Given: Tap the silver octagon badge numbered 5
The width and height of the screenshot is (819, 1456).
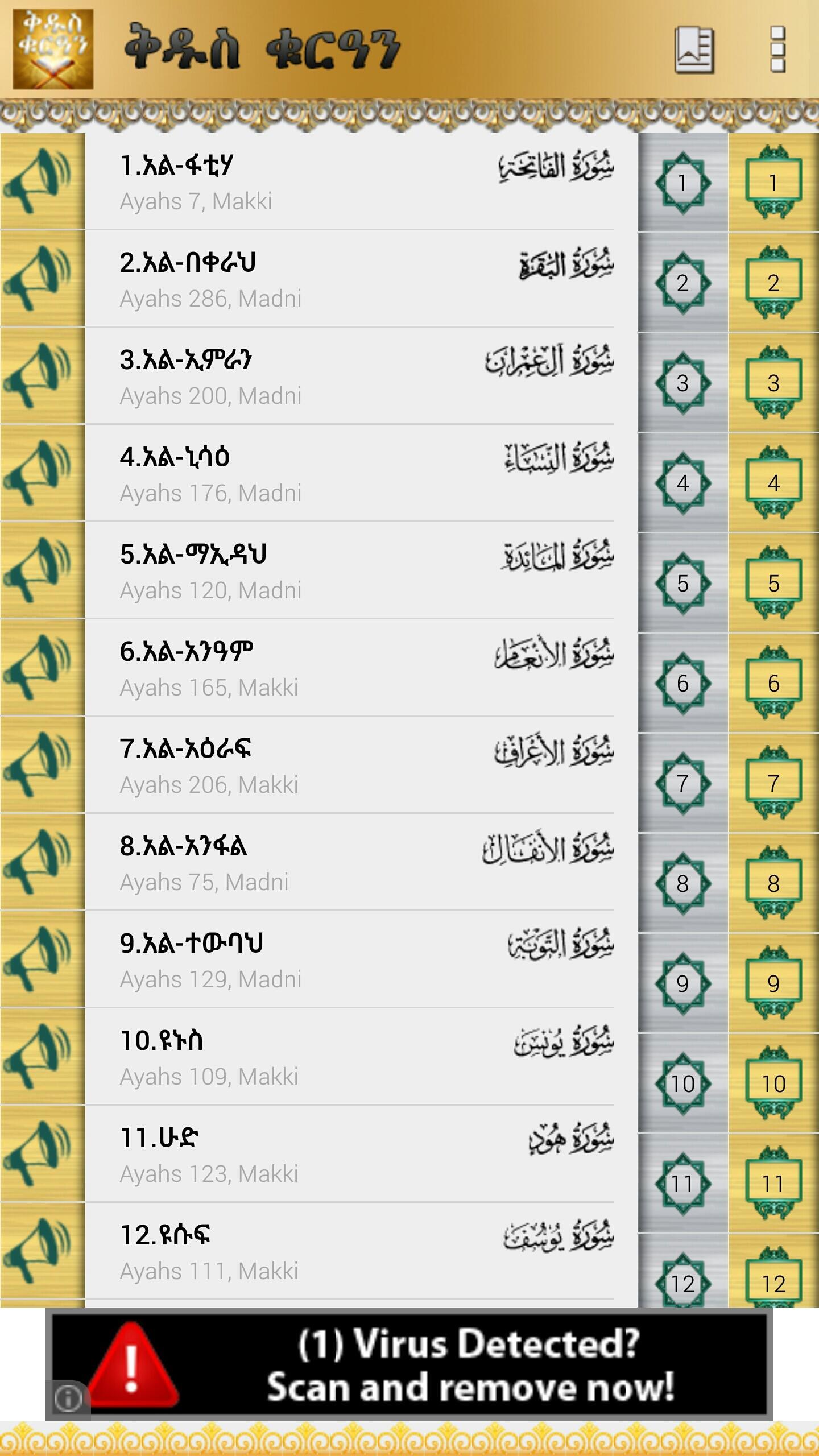Looking at the screenshot, I should (682, 583).
